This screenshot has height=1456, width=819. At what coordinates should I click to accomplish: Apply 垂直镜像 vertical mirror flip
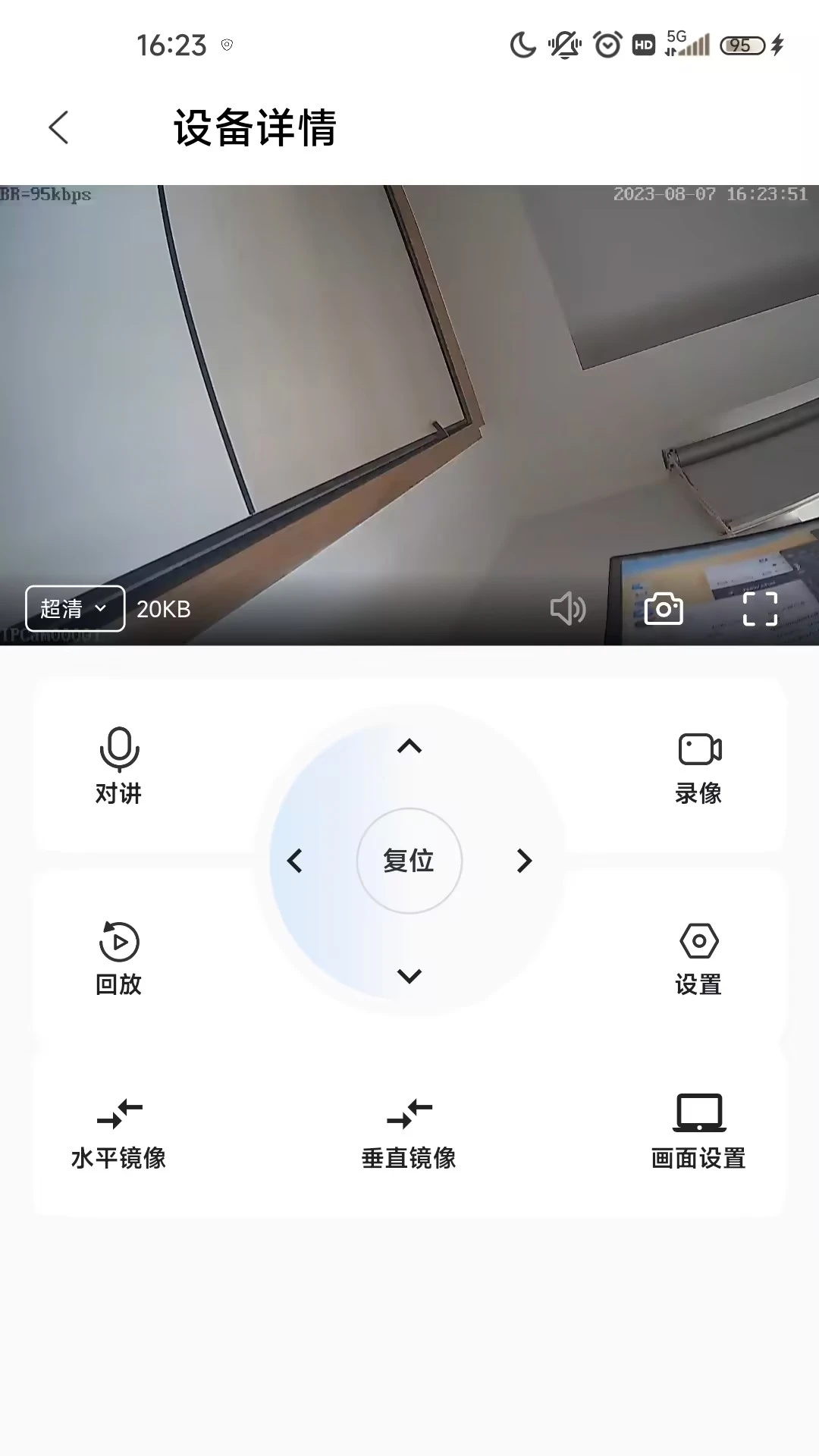409,1130
